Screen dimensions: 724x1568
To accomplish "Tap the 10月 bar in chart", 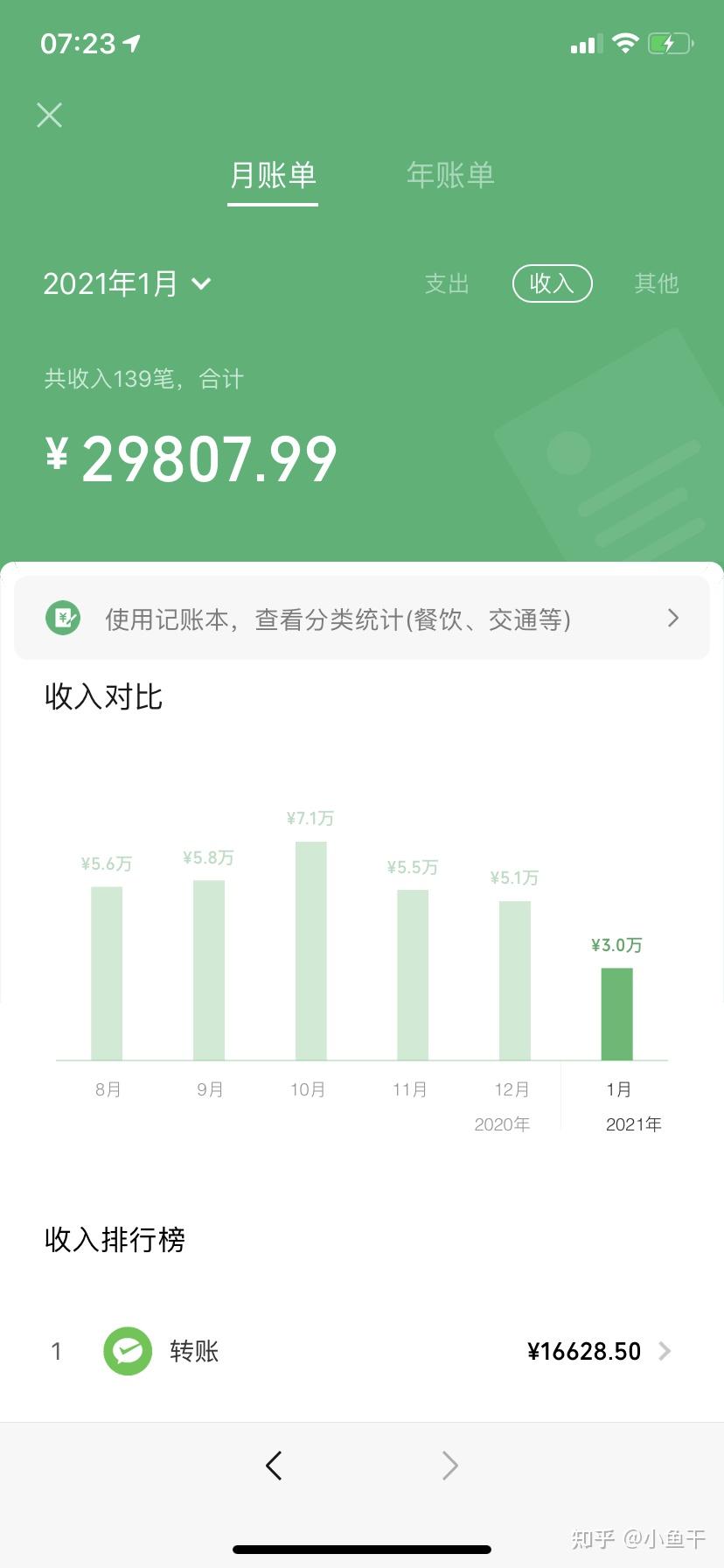I will pos(311,951).
